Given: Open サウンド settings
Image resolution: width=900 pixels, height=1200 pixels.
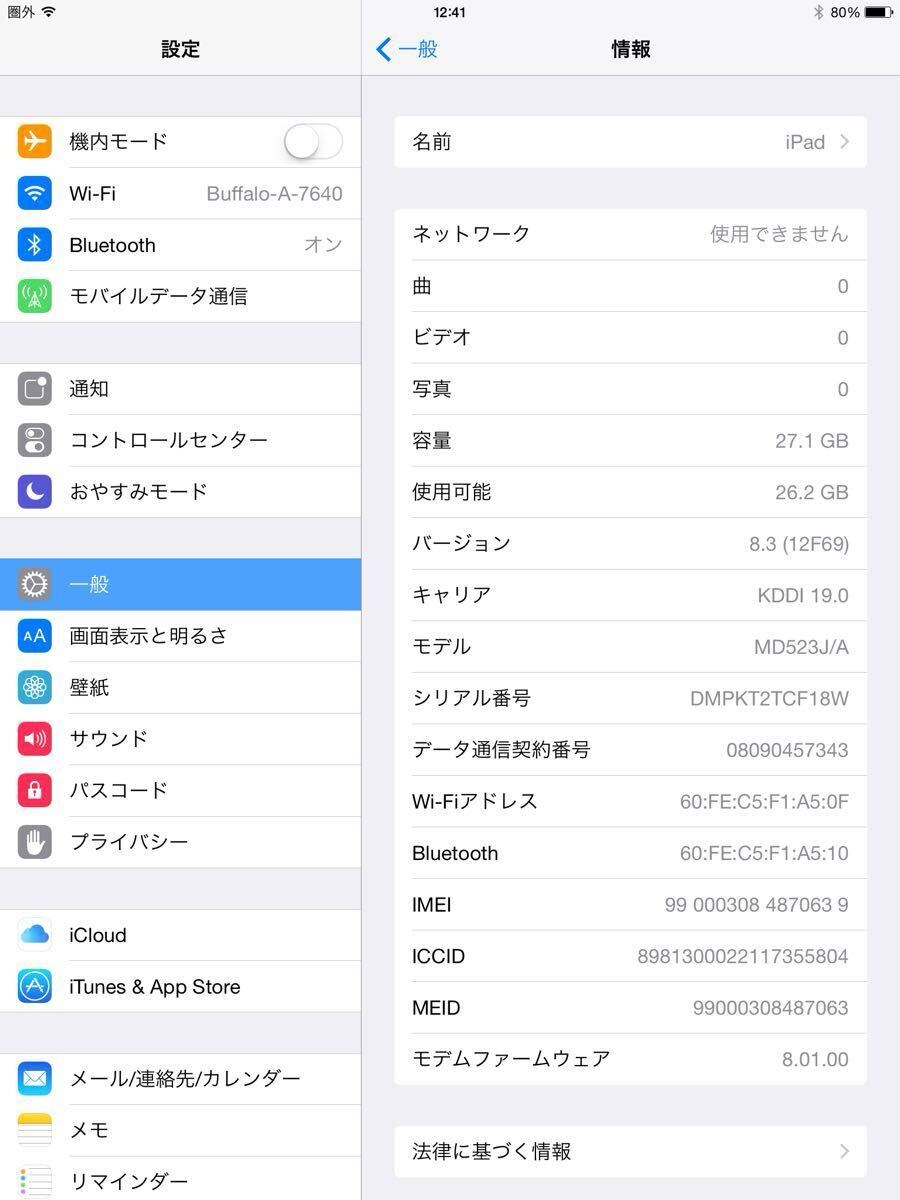Looking at the screenshot, I should 180,739.
